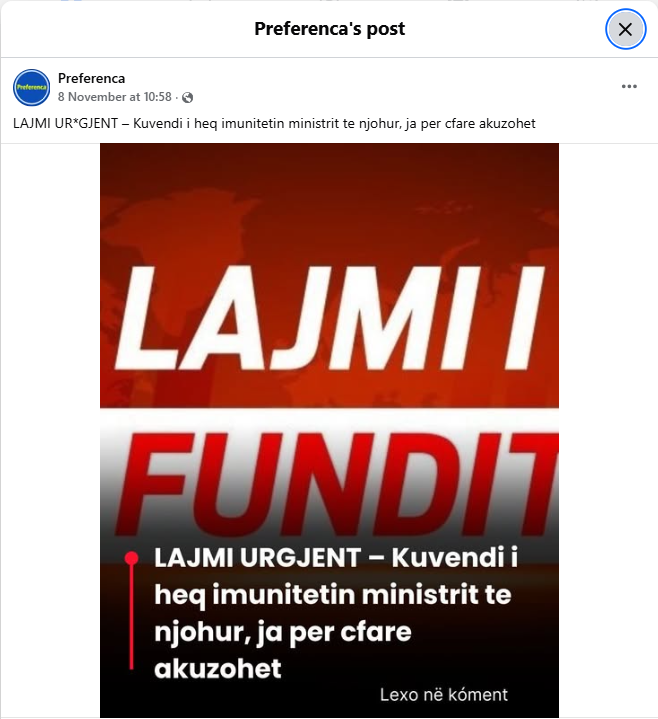Open the 8 November at 10:58 timestamp
The height and width of the screenshot is (719, 658).
coord(115,97)
